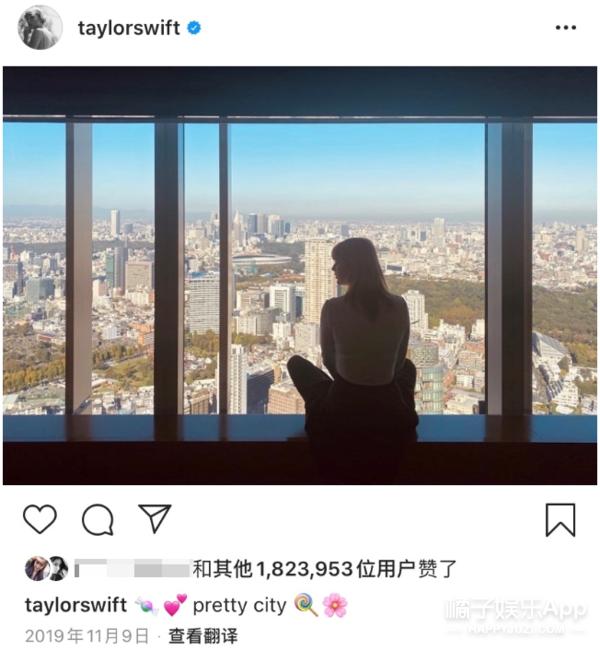Open the three-dot overflow menu
The image size is (600, 650).
point(566,28)
